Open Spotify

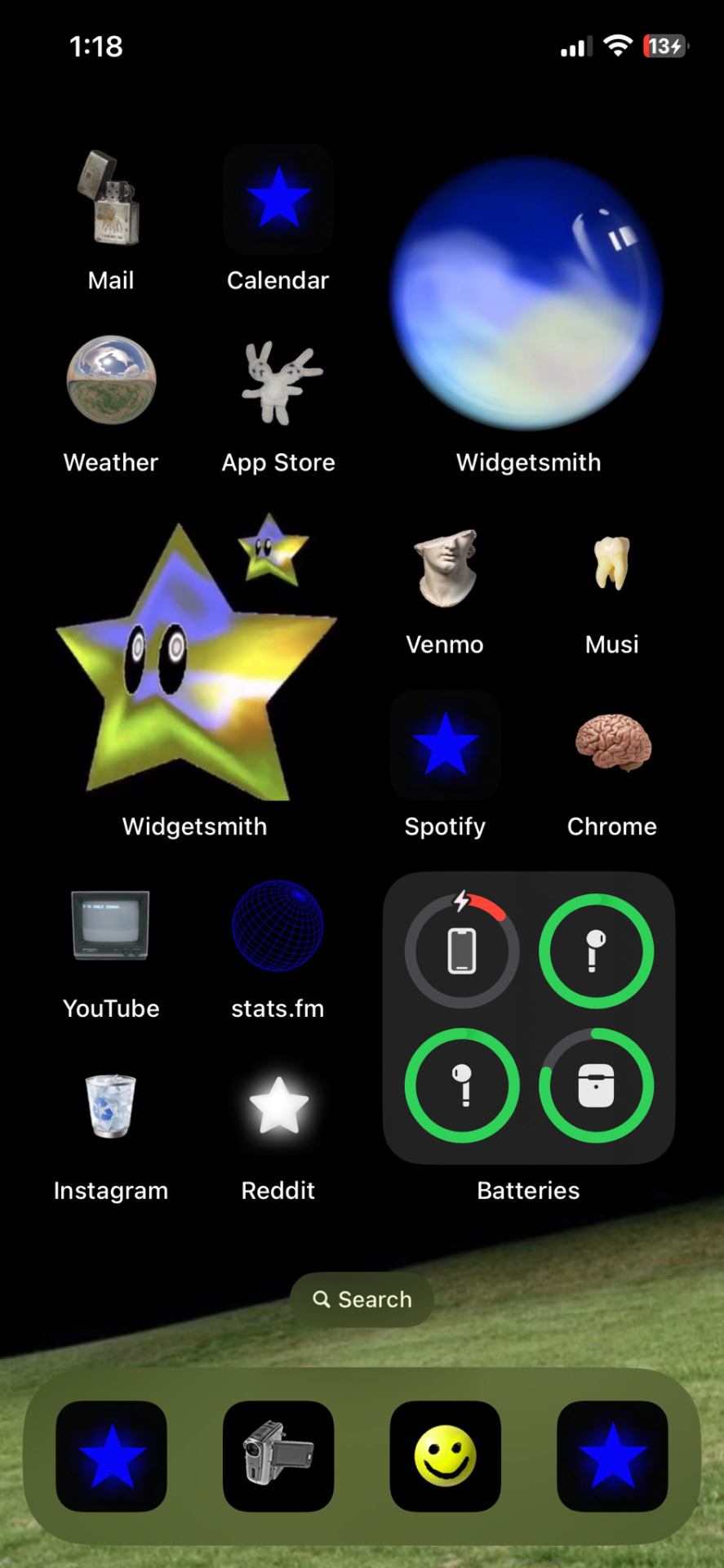coord(445,745)
